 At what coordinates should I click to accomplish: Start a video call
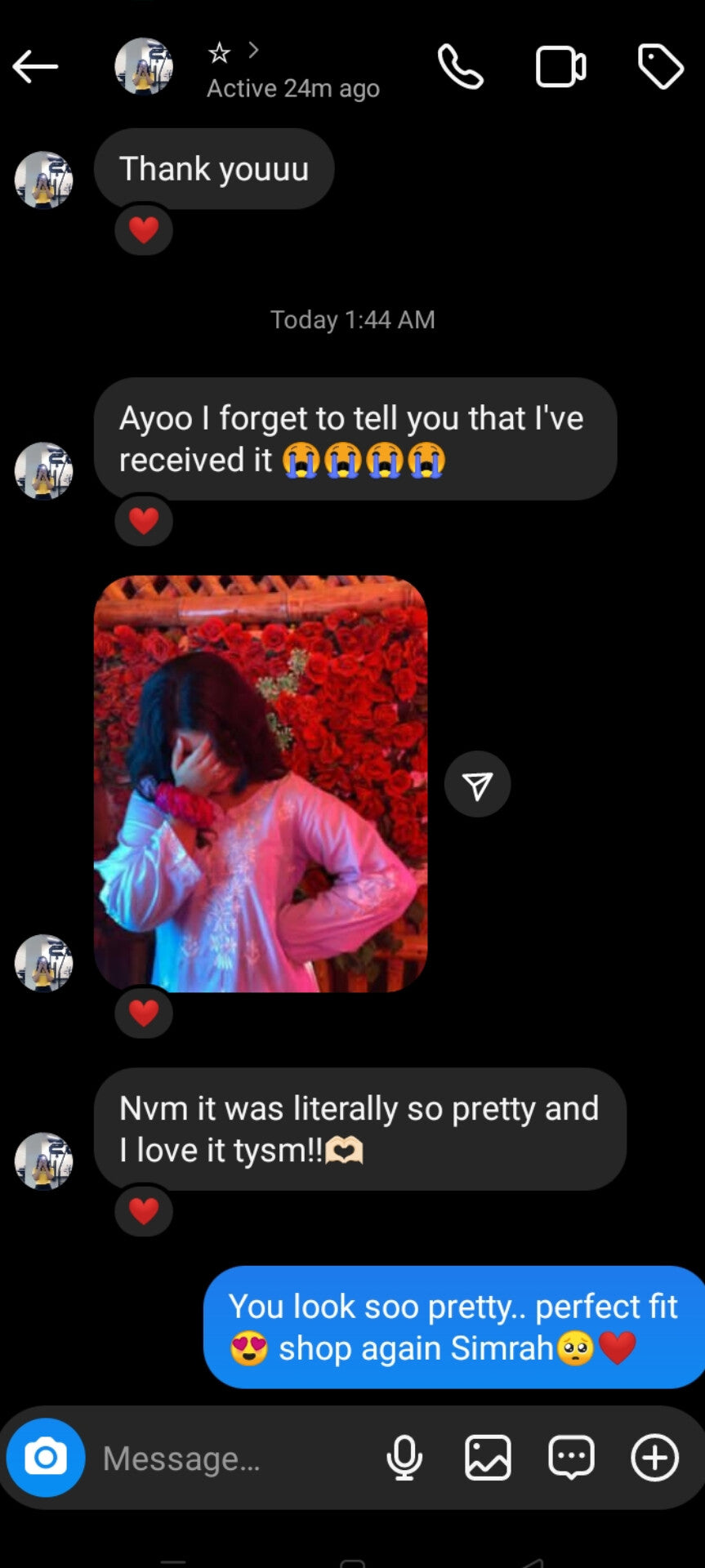[x=560, y=66]
